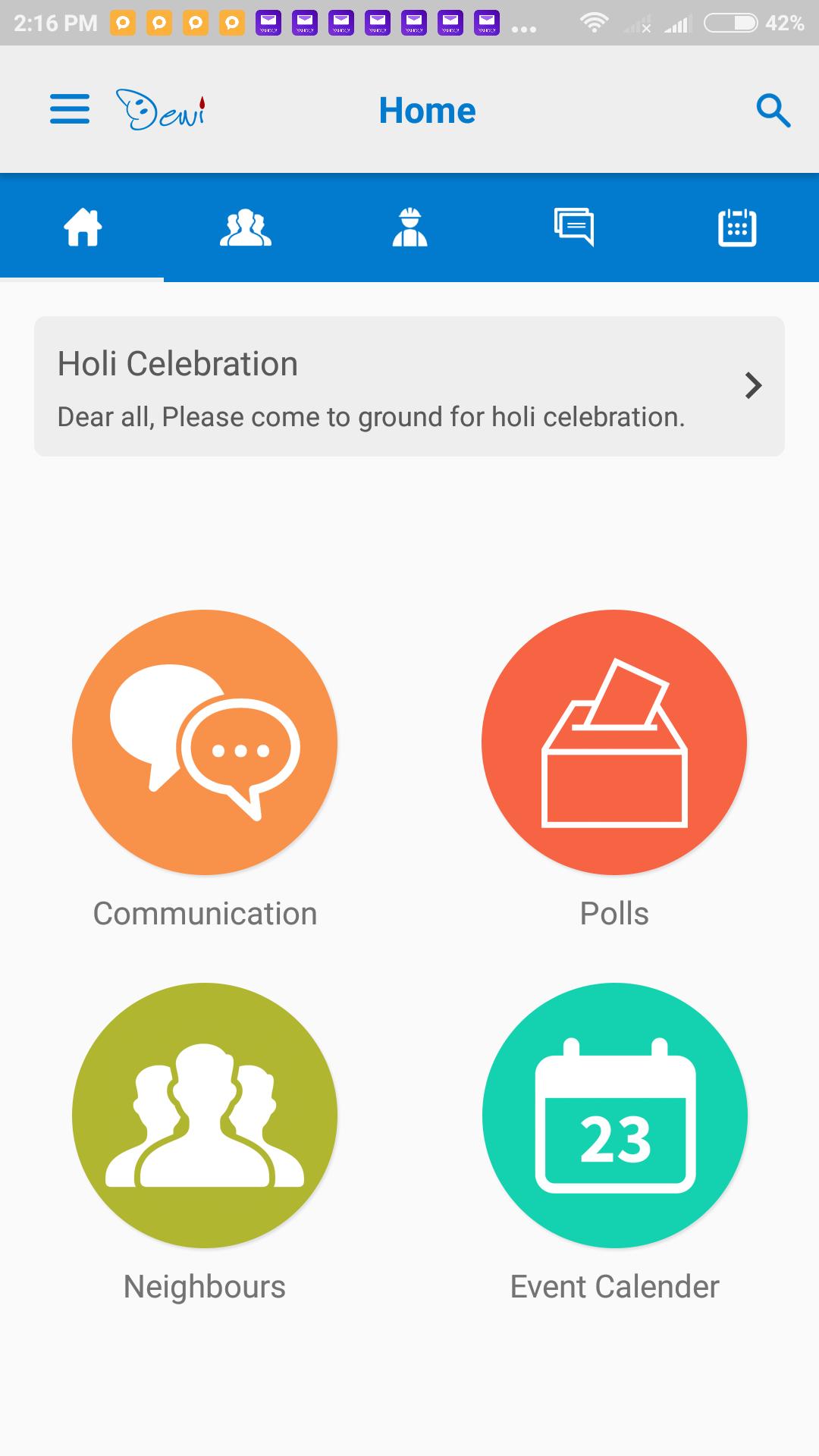Open the Polls section
The image size is (819, 1456).
(x=614, y=742)
